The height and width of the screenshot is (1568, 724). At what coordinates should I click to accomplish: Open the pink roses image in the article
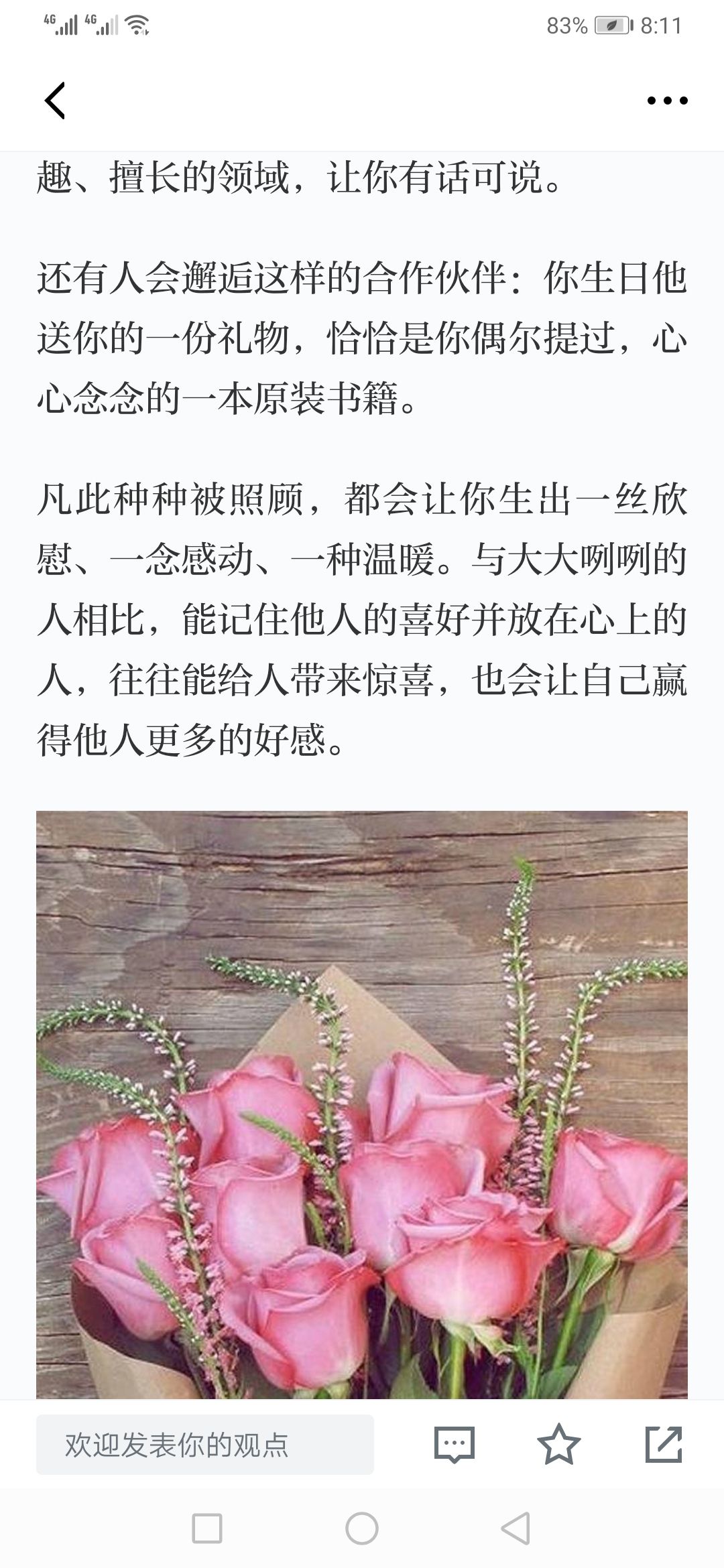click(x=362, y=1104)
